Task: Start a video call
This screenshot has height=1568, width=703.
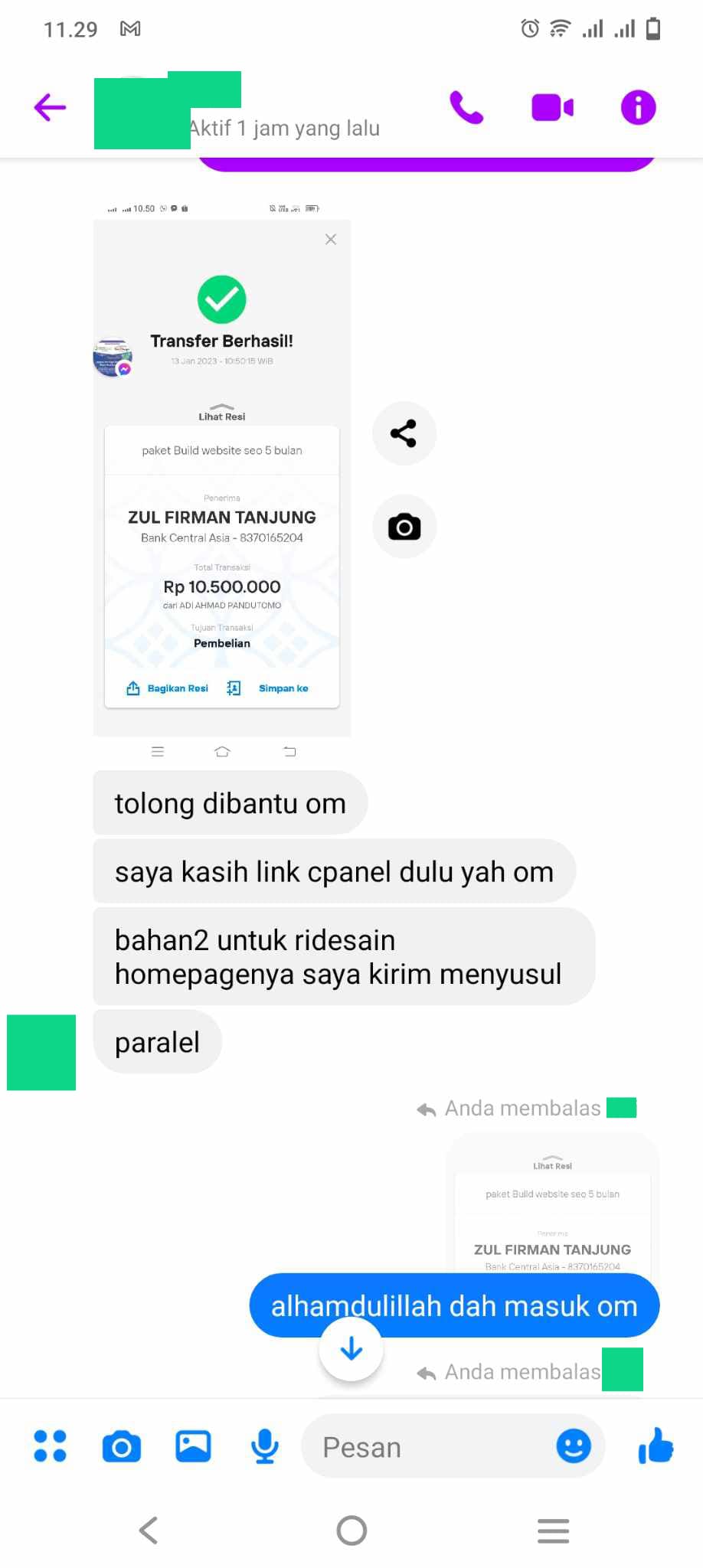Action: pos(552,108)
